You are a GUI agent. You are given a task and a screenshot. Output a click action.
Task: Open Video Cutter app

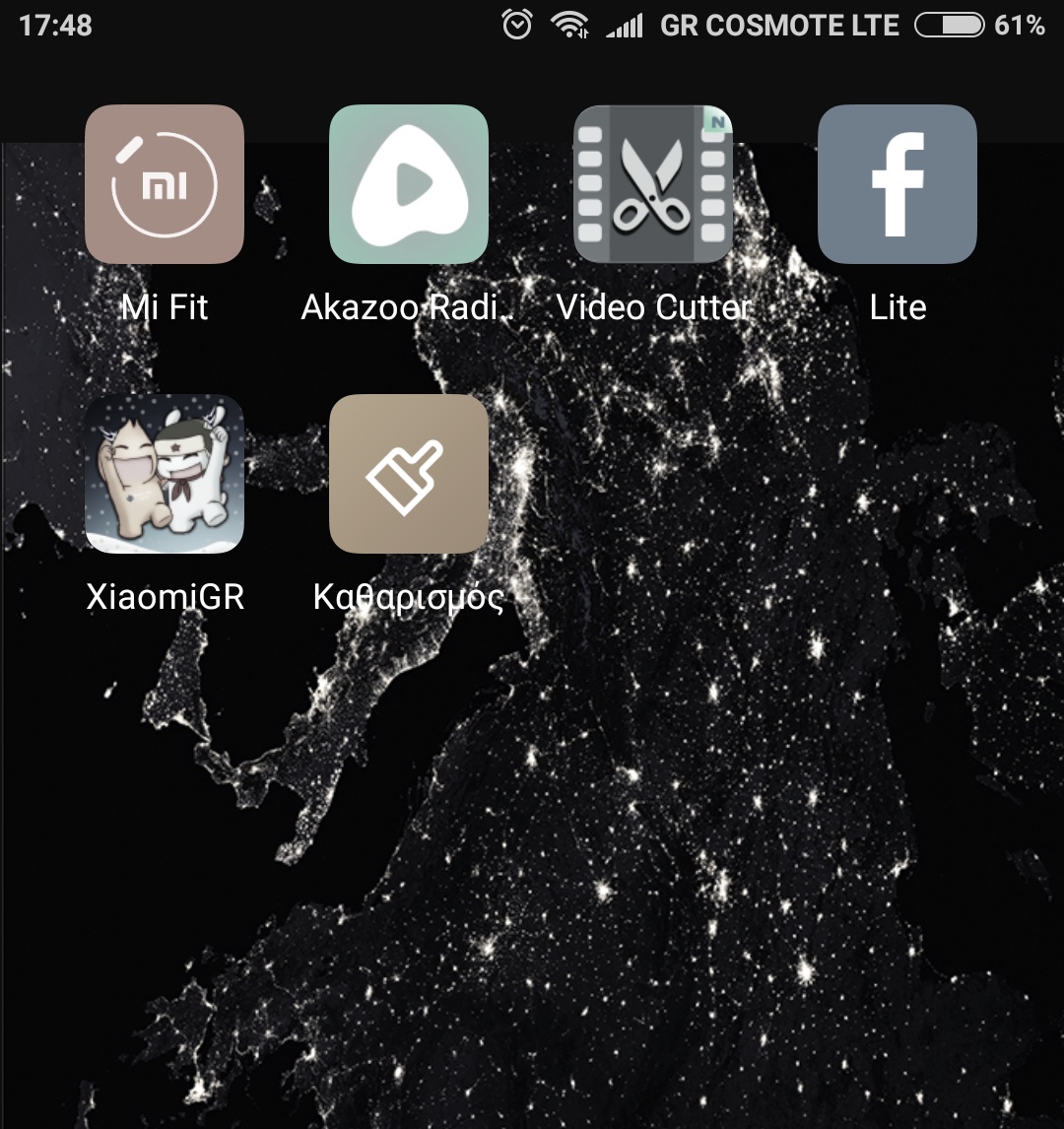653,184
